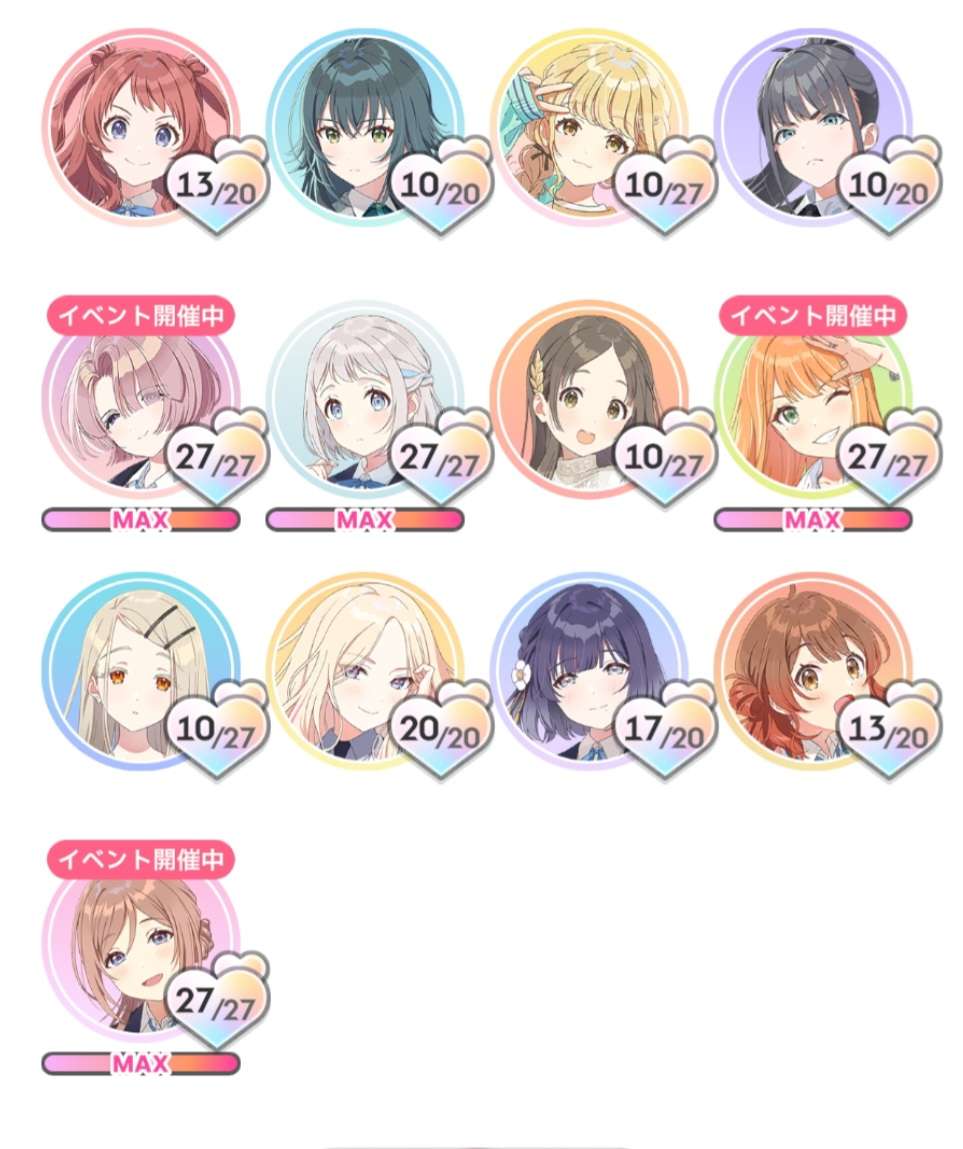Open the winking orange-haired event character
Screen dimensions: 963x1149
pyautogui.click(x=812, y=399)
